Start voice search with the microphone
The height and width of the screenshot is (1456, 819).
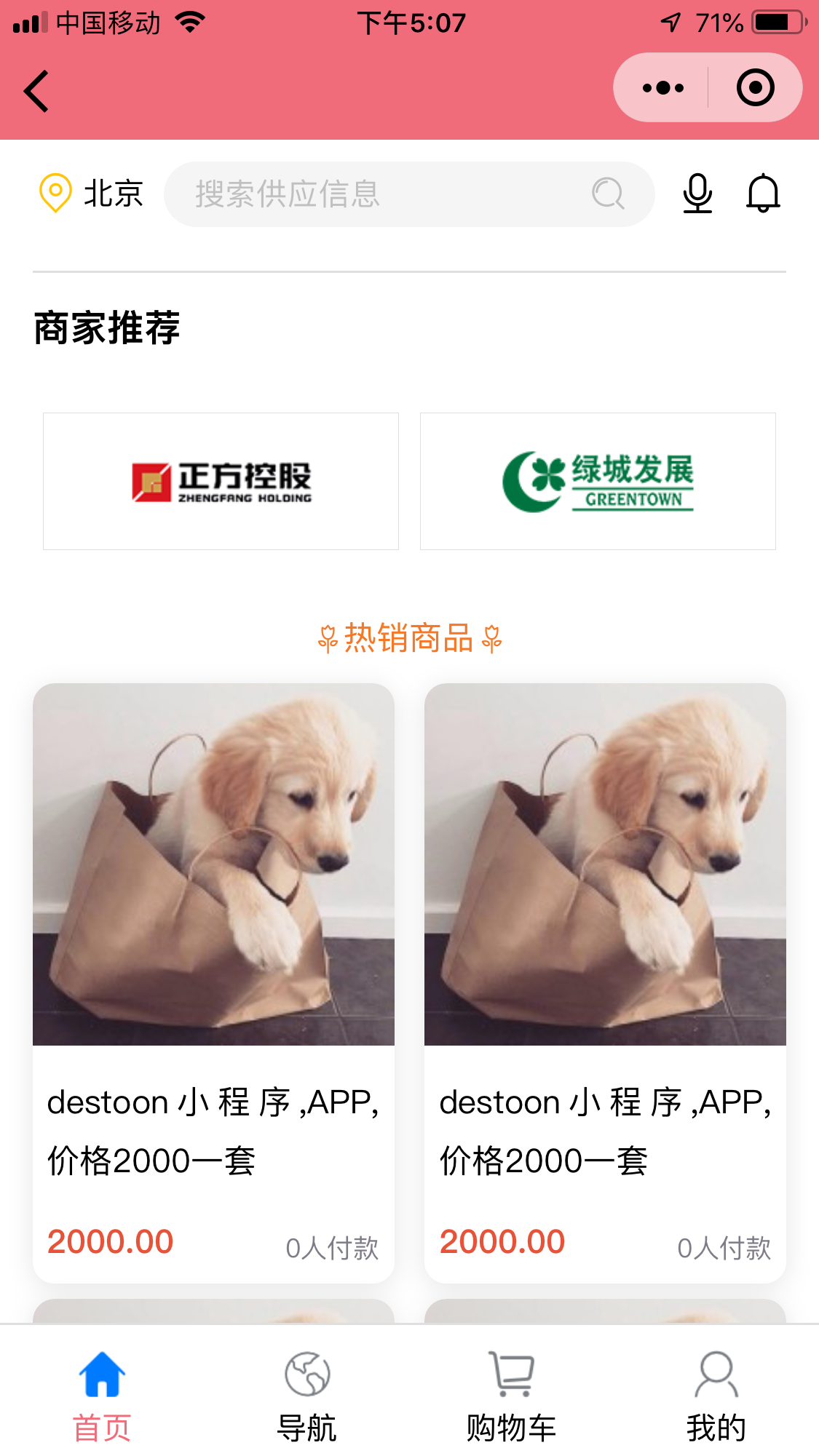(x=697, y=194)
